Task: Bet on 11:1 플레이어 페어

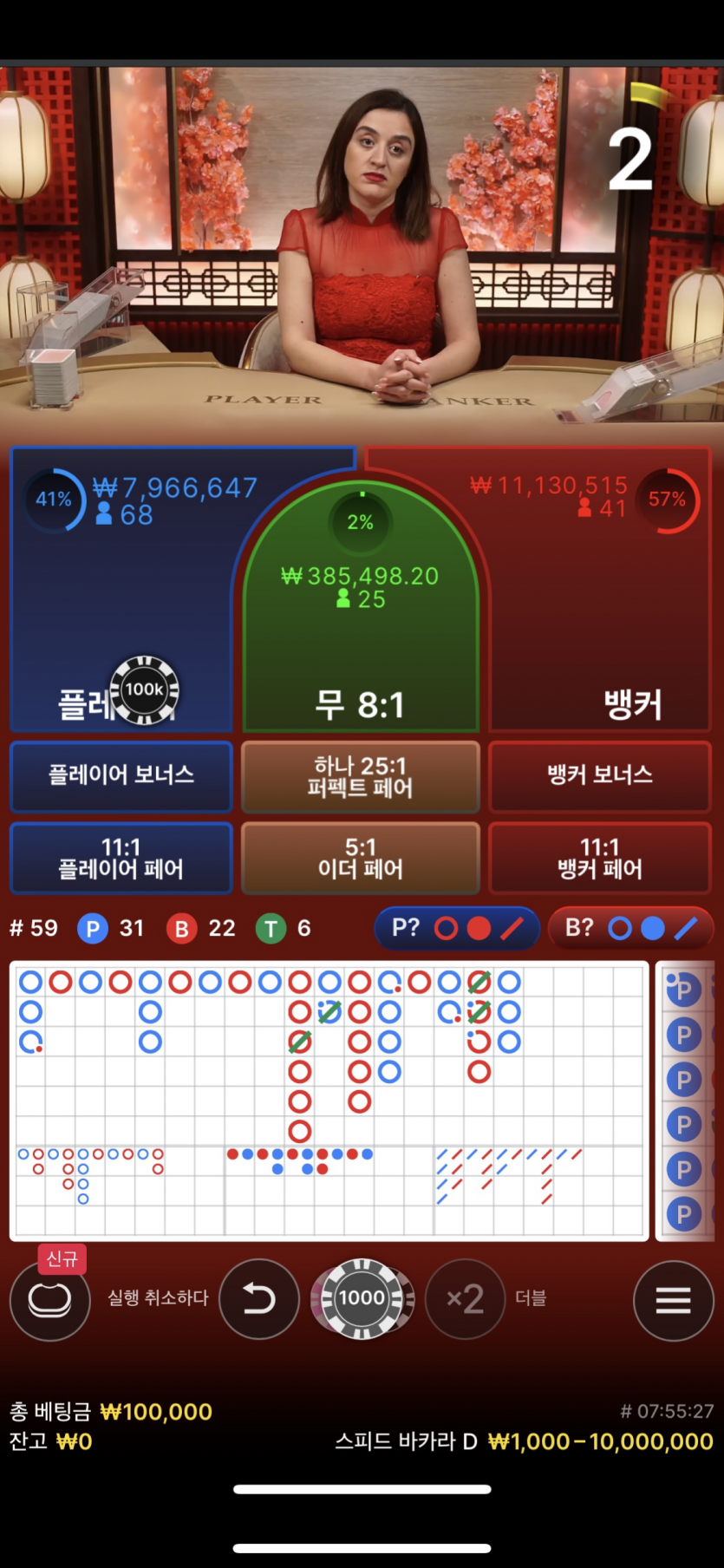Action: tap(121, 858)
